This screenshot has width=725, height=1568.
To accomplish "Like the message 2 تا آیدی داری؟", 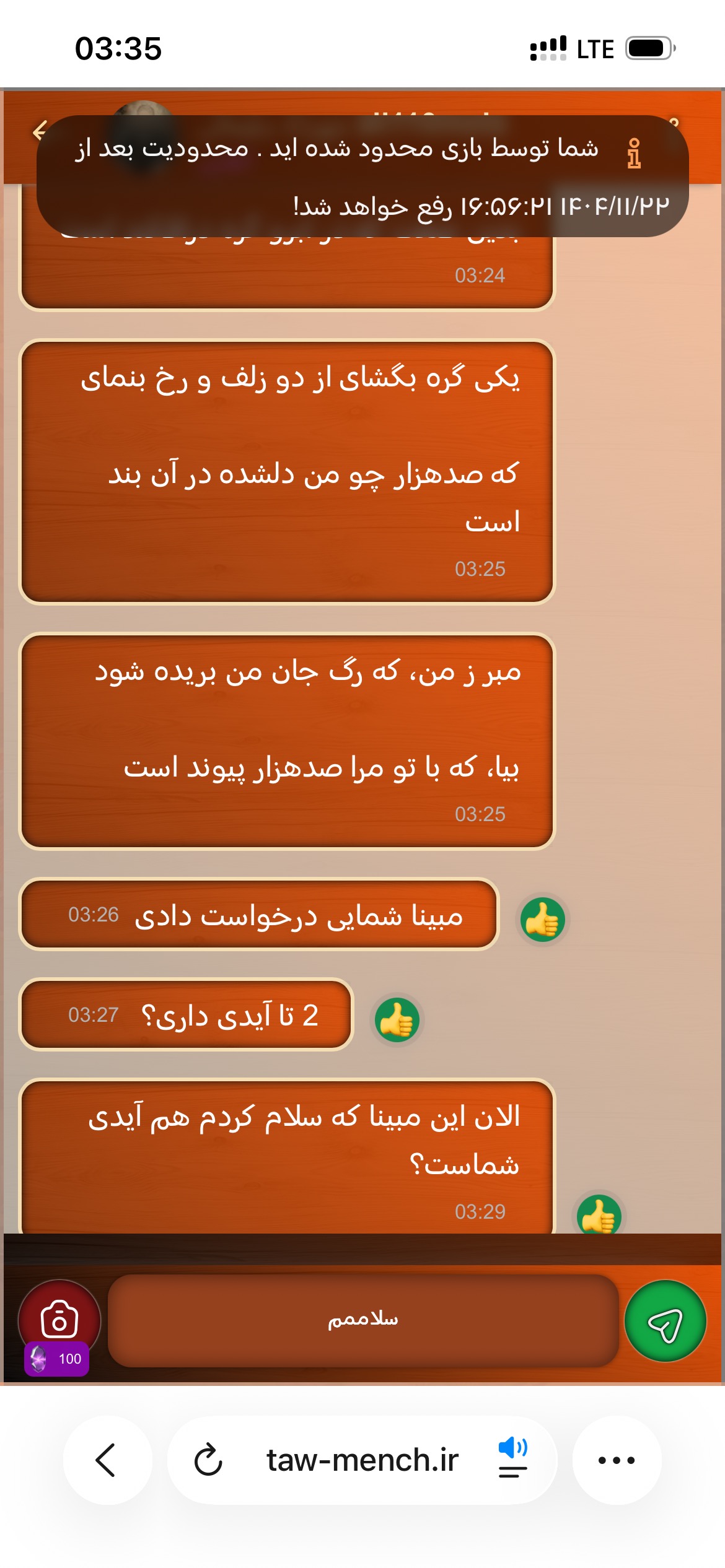I will coord(397,1020).
